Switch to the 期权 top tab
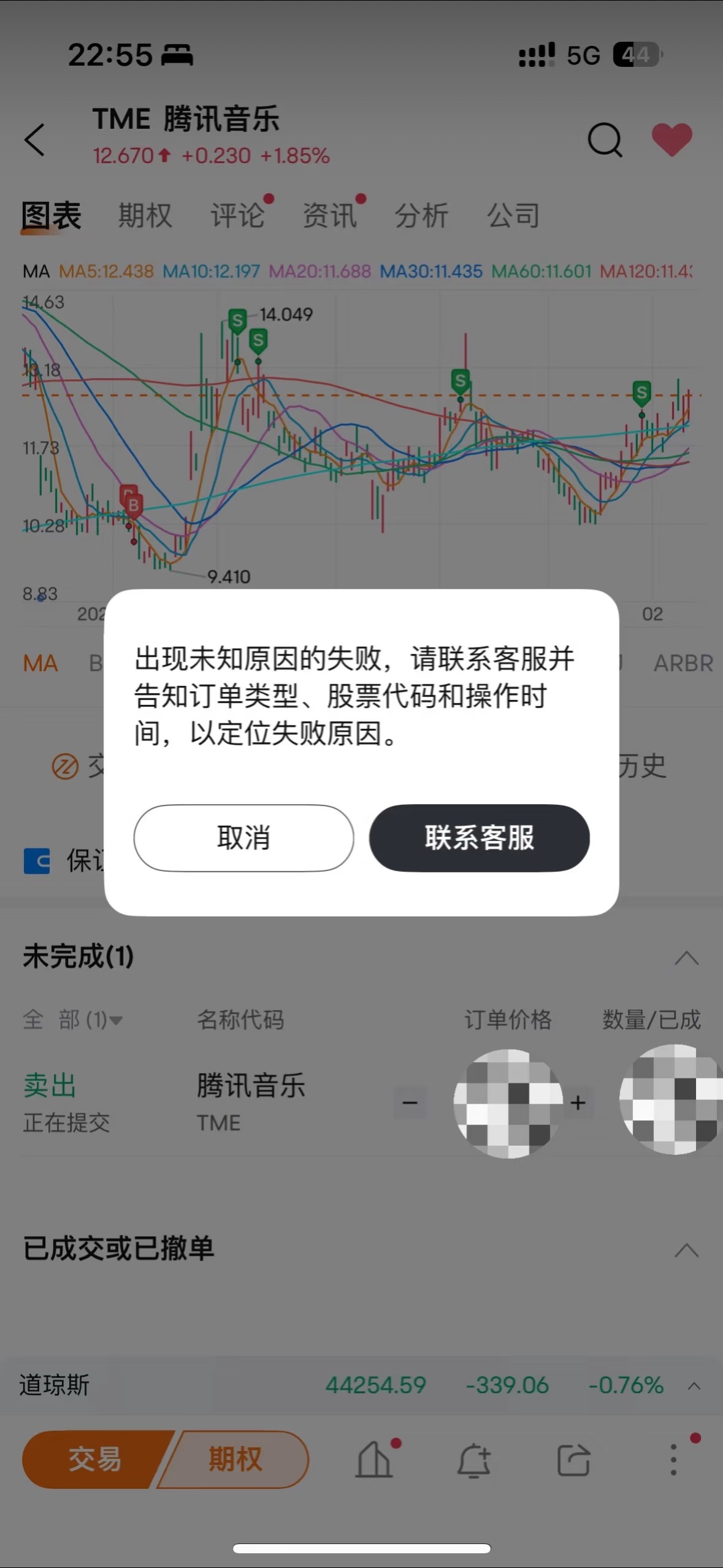Viewport: 723px width, 1568px height. coord(145,216)
